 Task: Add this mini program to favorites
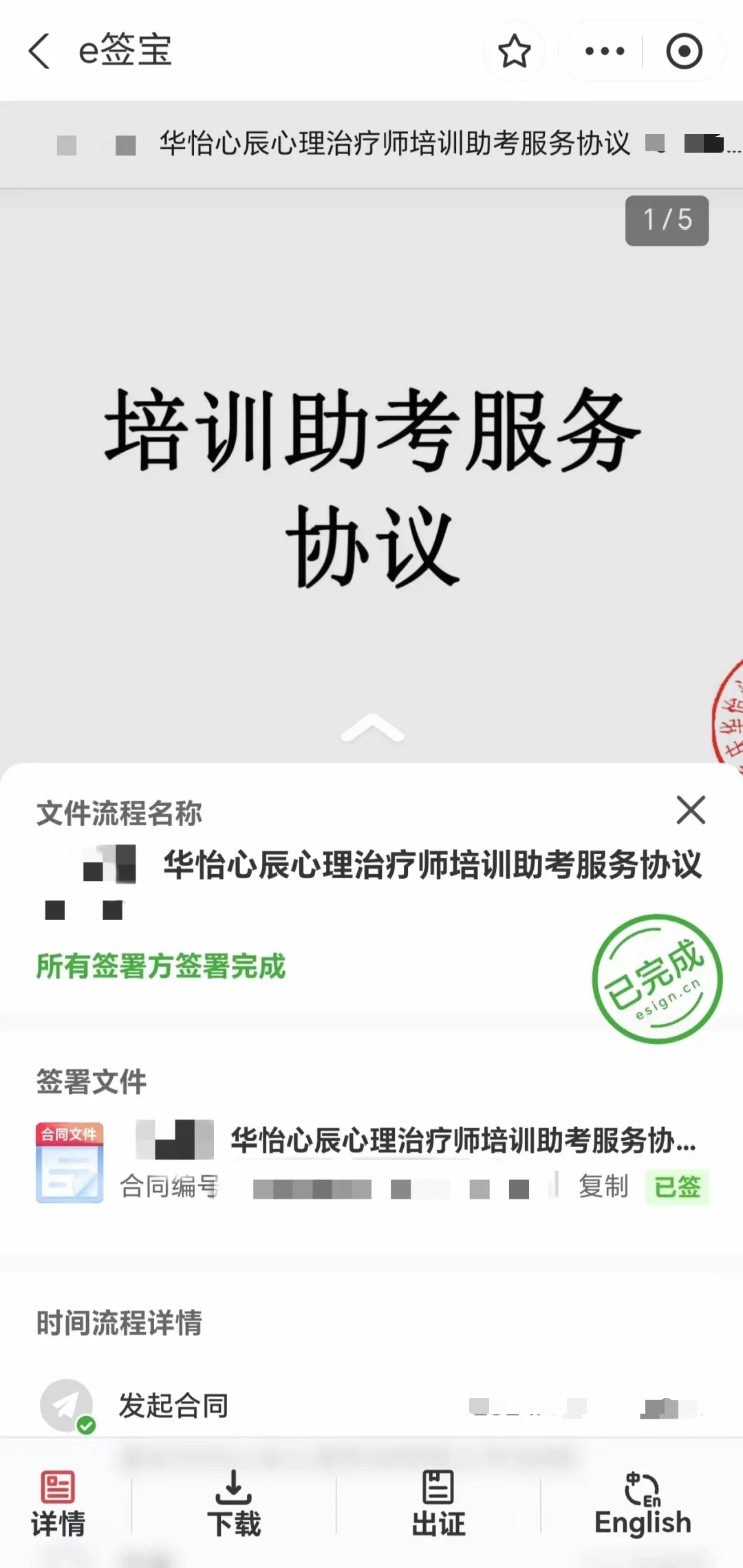click(x=514, y=52)
